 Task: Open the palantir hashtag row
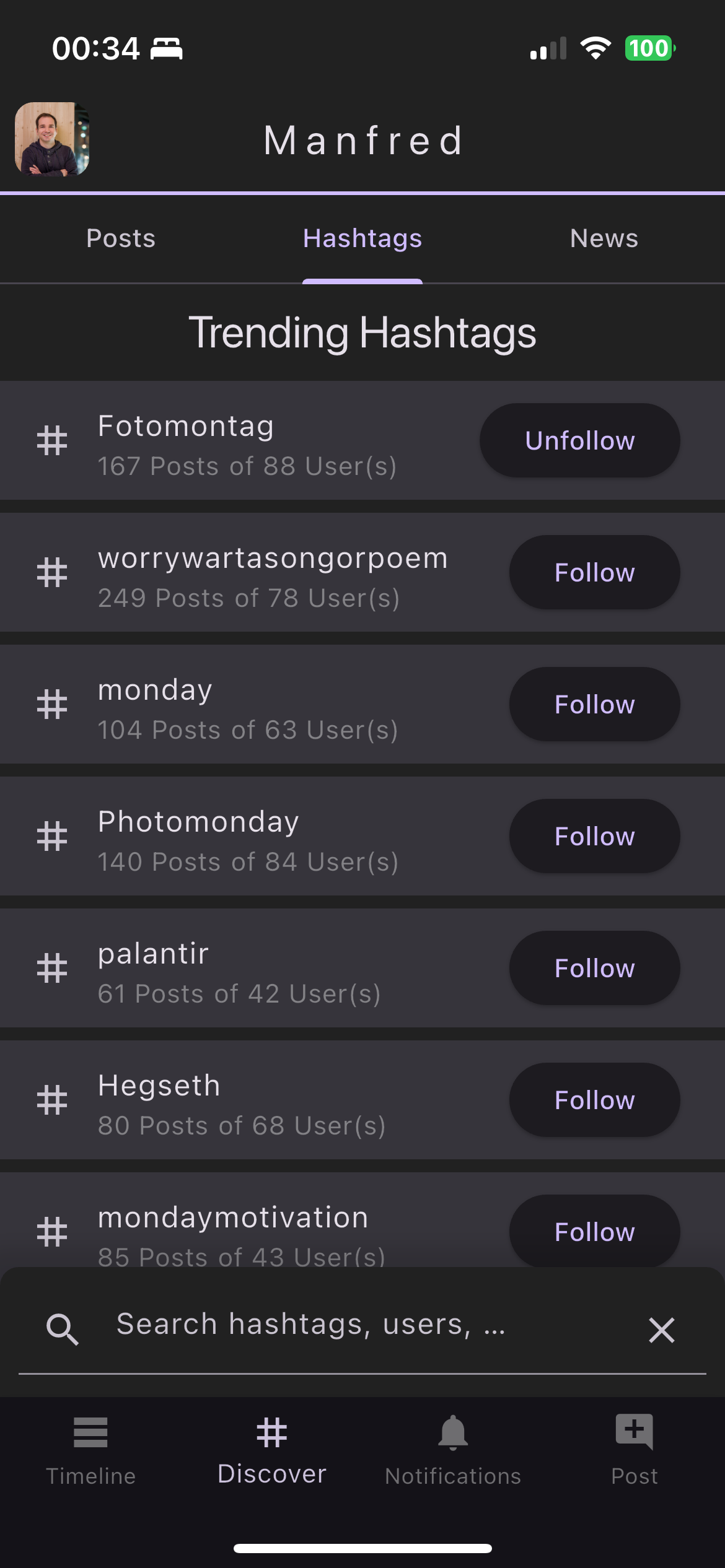362,968
